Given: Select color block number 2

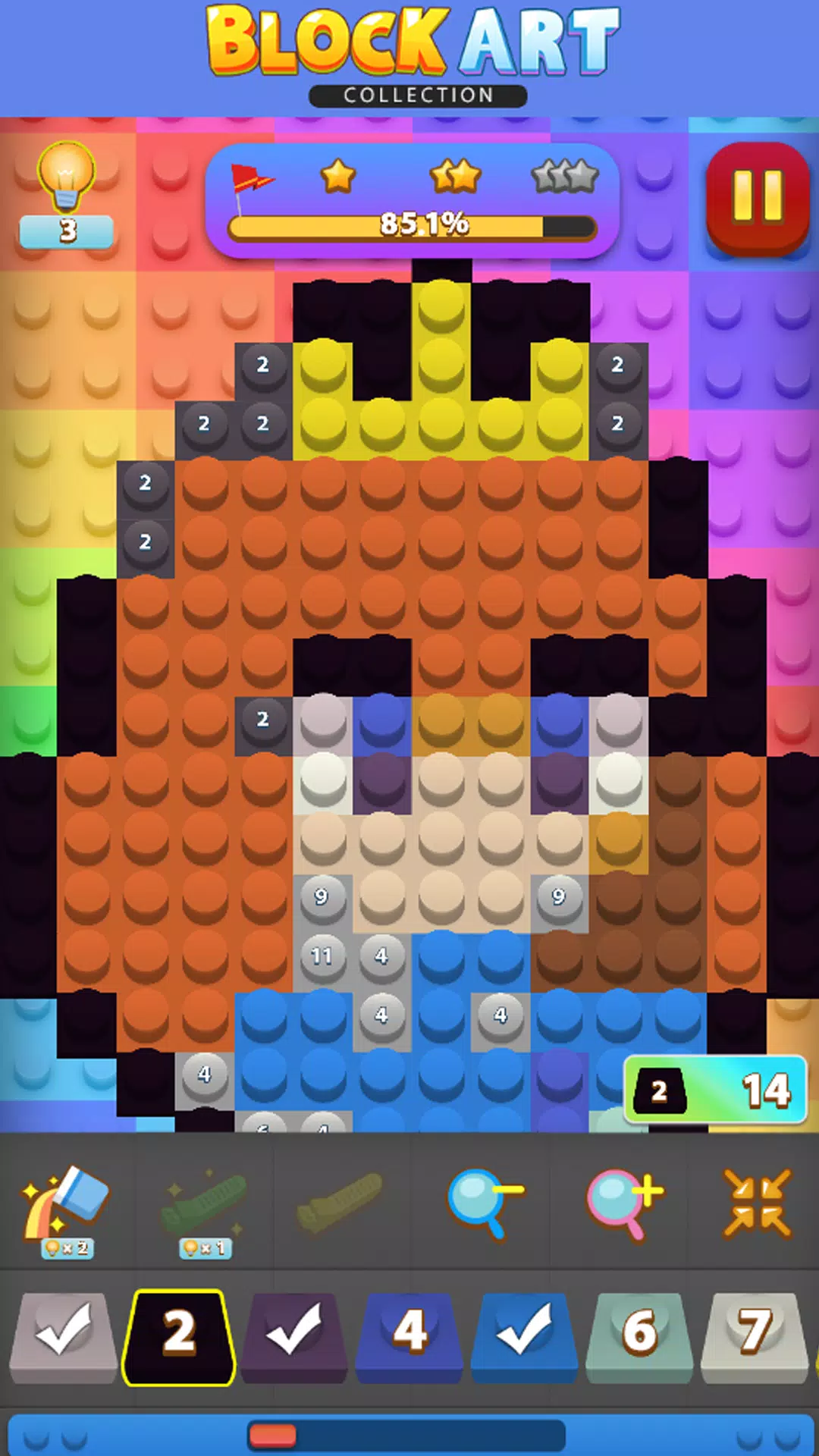Looking at the screenshot, I should (180, 1336).
